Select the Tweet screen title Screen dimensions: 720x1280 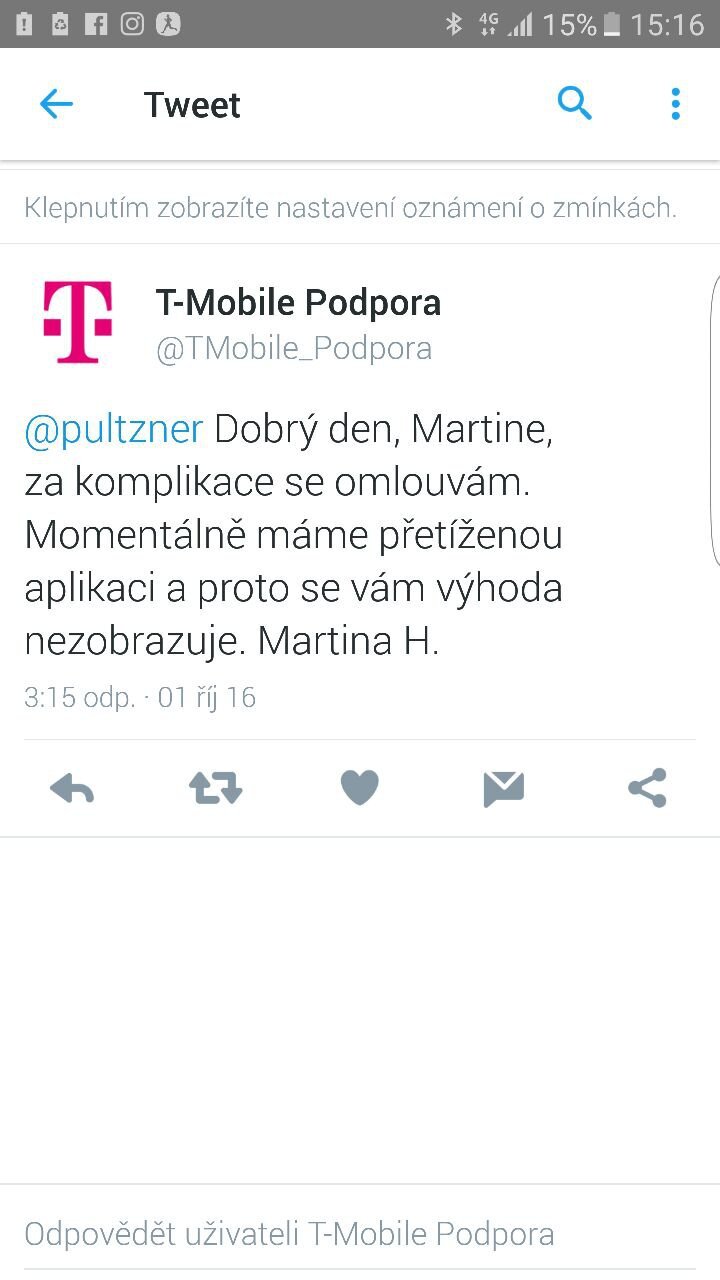[192, 103]
